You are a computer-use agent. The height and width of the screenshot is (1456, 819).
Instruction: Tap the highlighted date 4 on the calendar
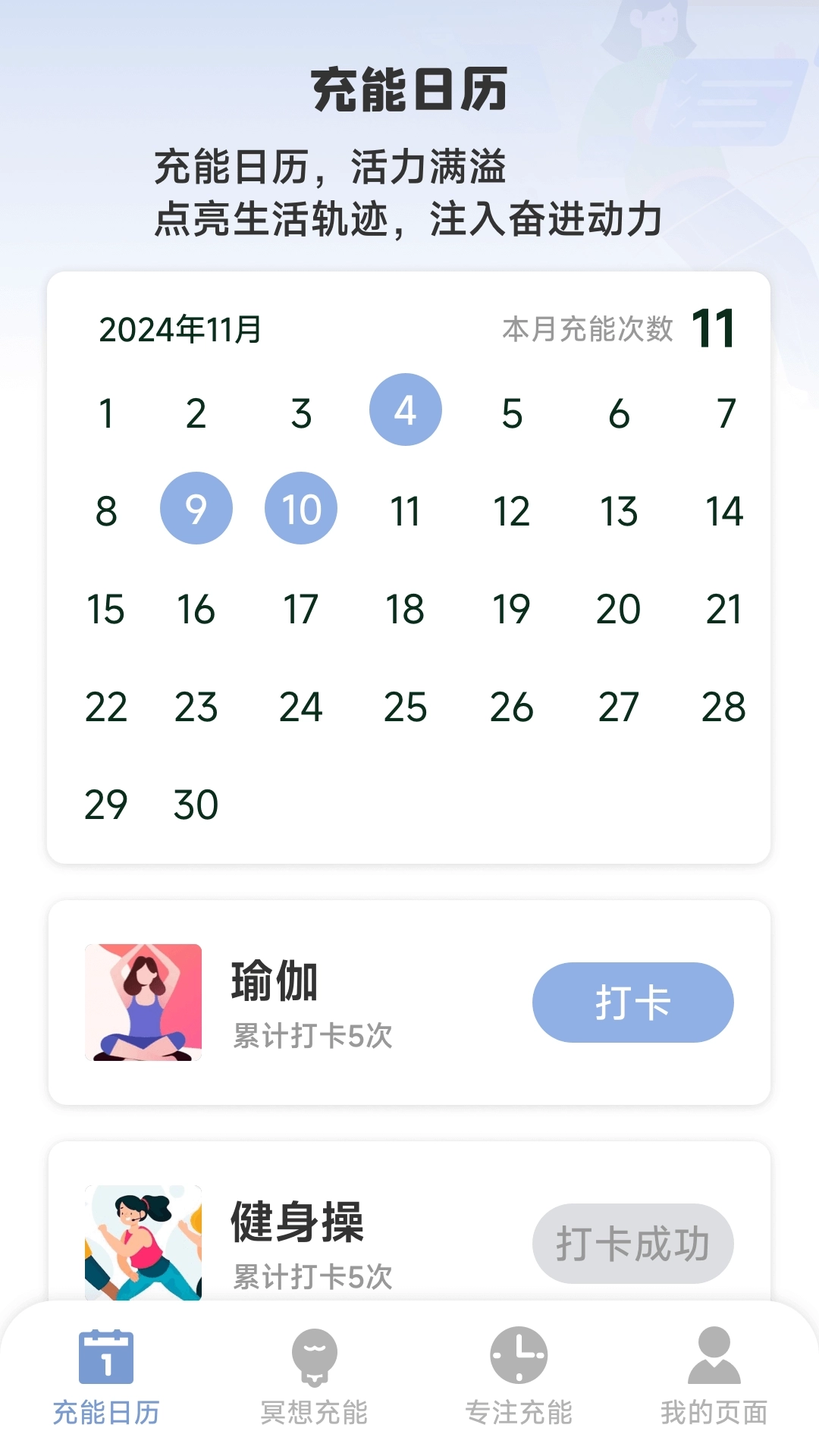coord(406,409)
